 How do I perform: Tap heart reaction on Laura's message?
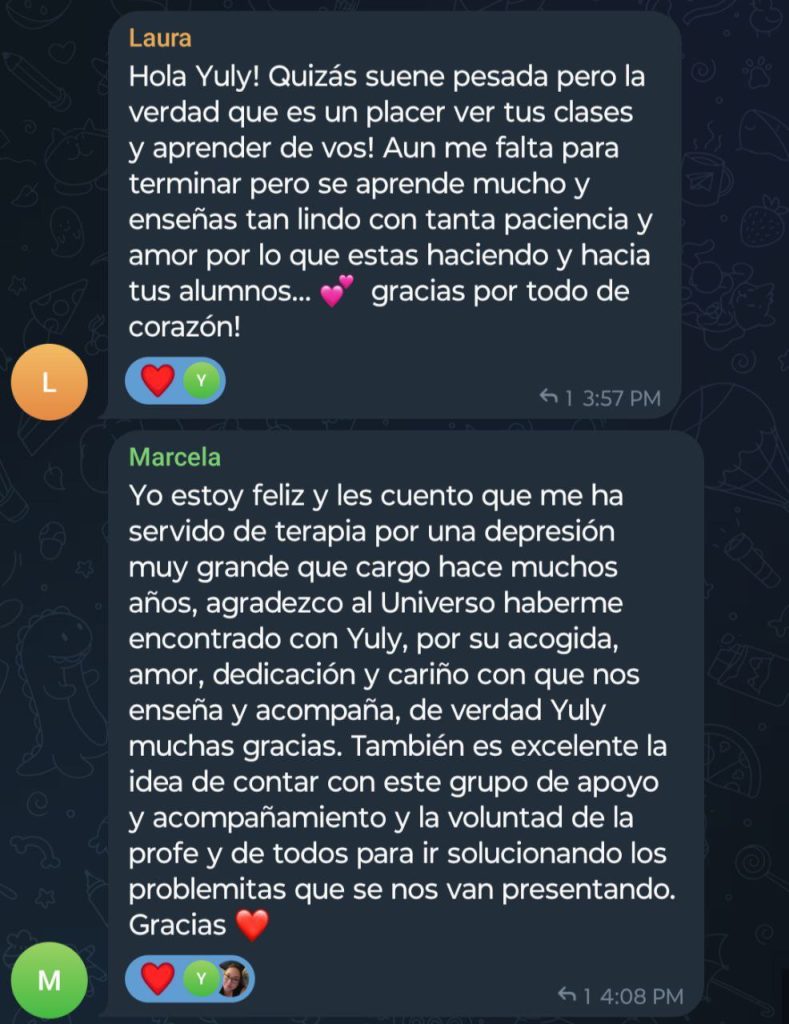click(x=157, y=381)
